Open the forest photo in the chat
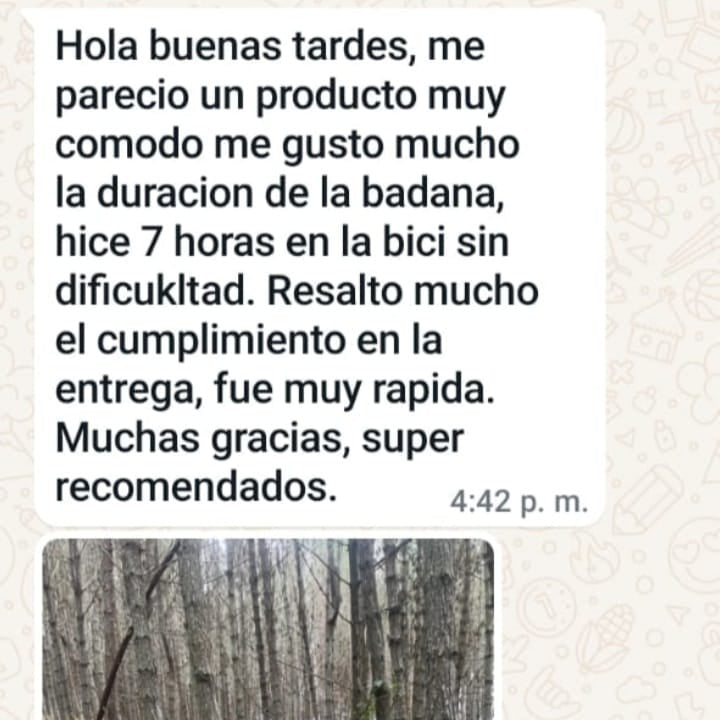The width and height of the screenshot is (720, 720). (268, 630)
